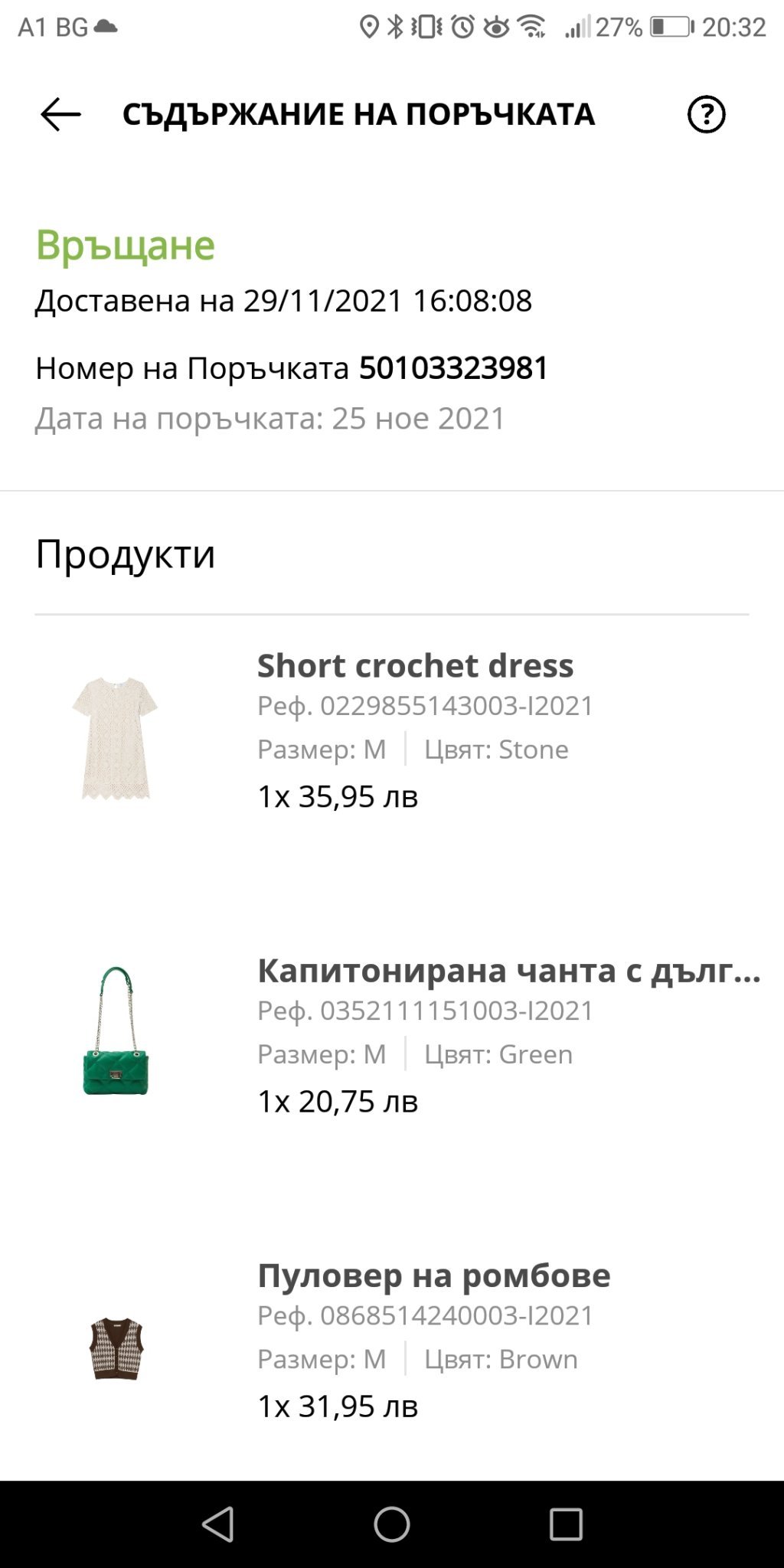784x1568 pixels.
Task: Tap the system home button
Action: pos(391,1524)
